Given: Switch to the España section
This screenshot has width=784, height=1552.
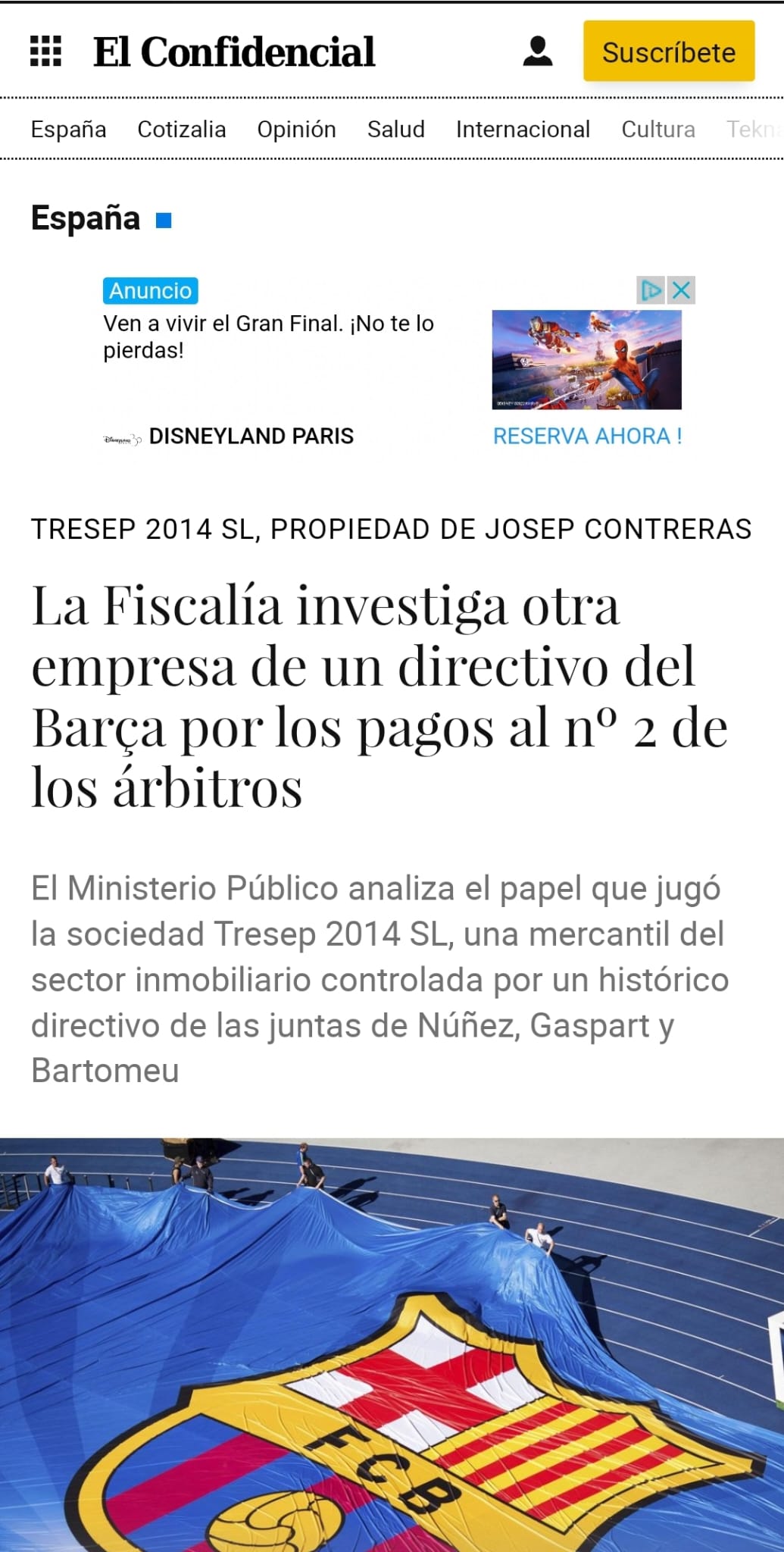Looking at the screenshot, I should pyautogui.click(x=68, y=130).
